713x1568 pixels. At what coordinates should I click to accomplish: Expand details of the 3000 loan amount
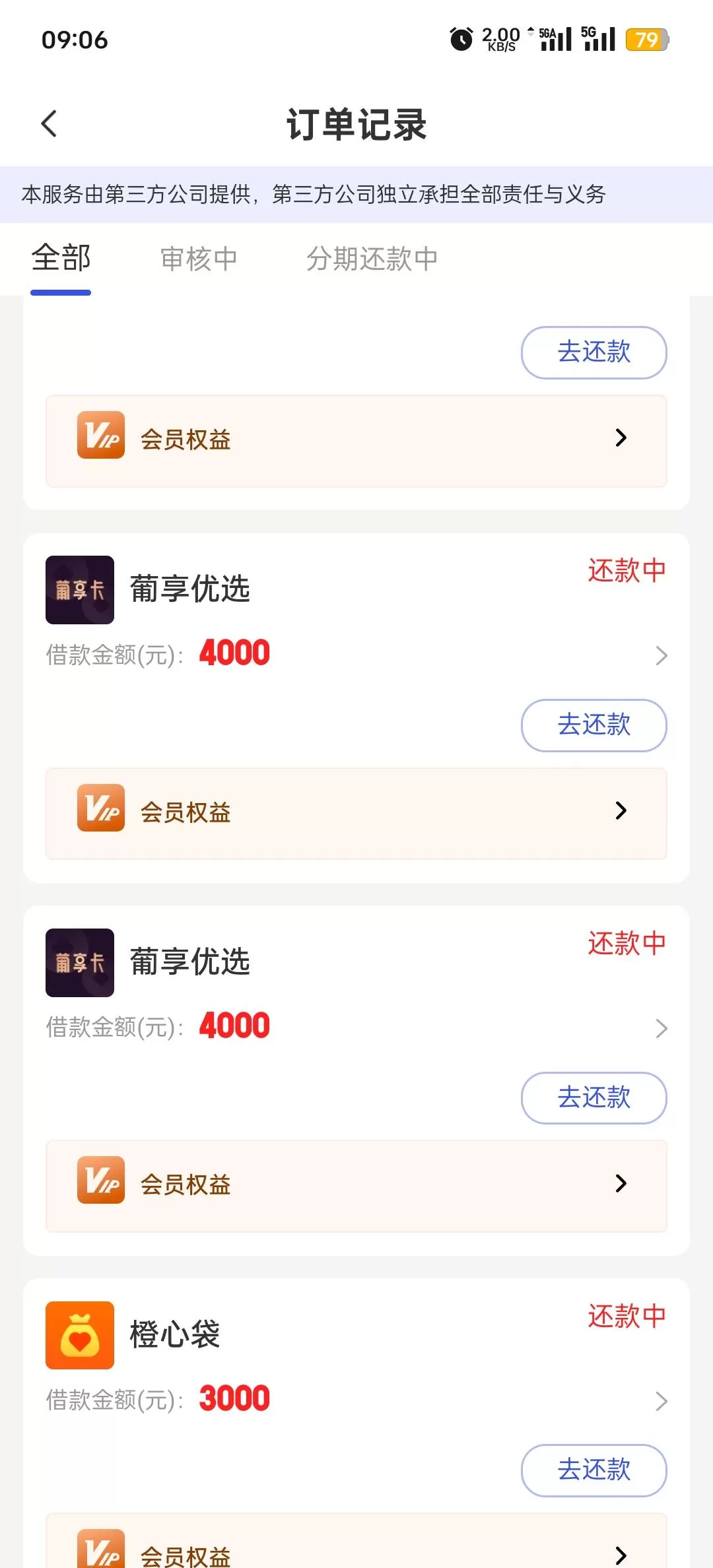click(x=662, y=1399)
